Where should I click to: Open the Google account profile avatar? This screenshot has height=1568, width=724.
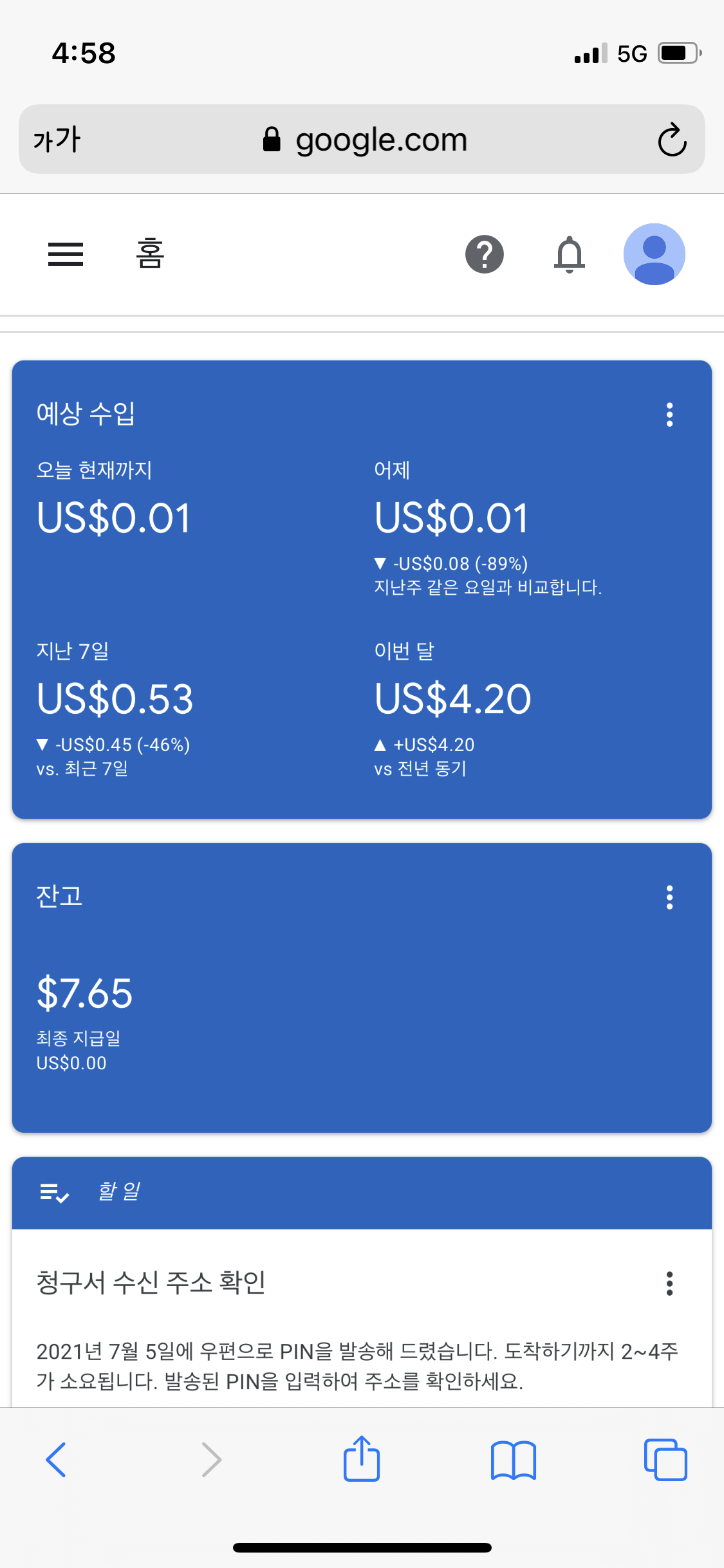[655, 254]
